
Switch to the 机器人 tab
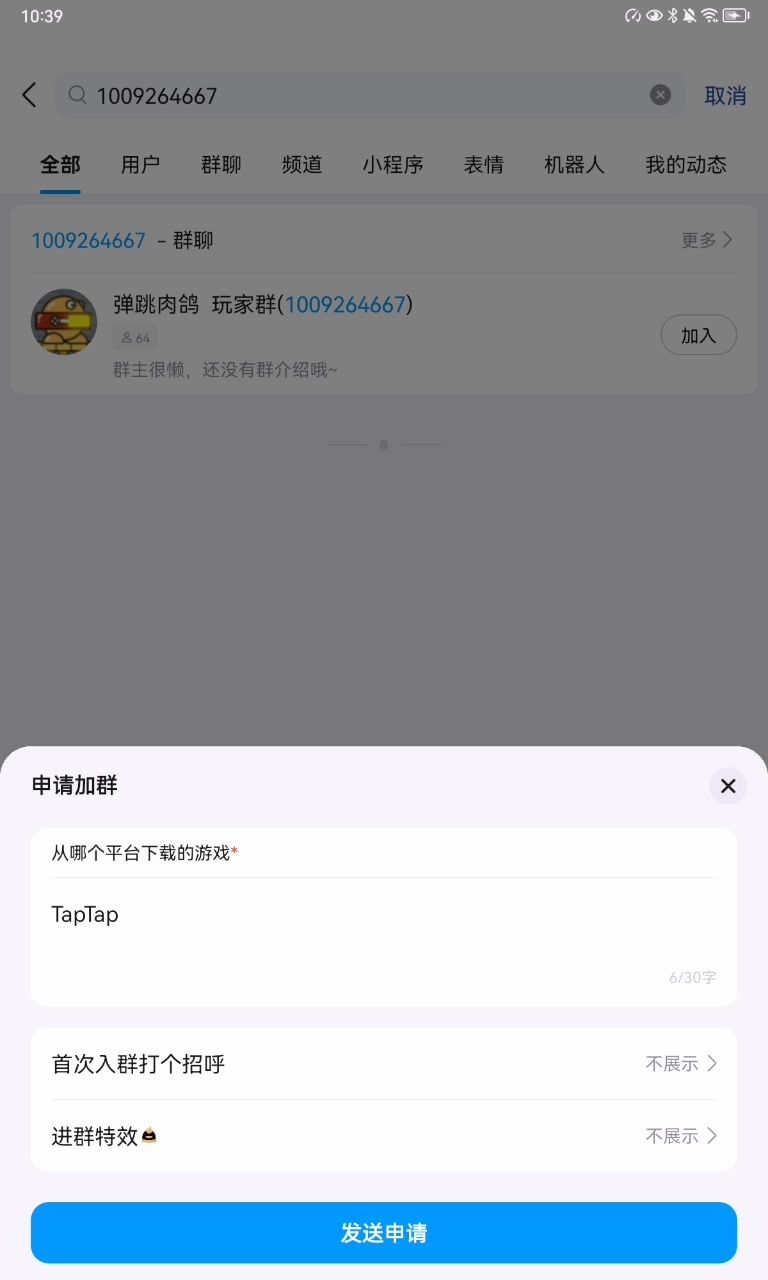pyautogui.click(x=574, y=165)
